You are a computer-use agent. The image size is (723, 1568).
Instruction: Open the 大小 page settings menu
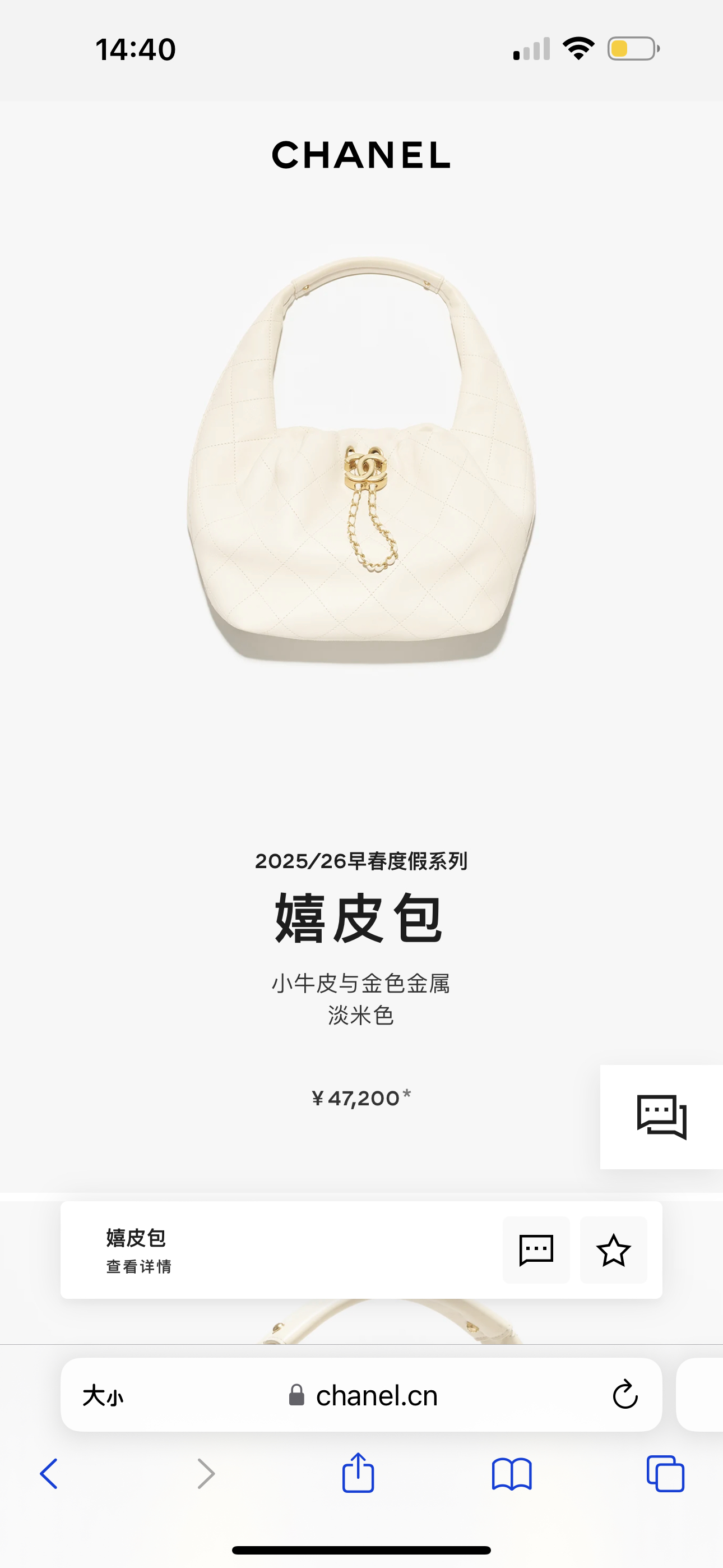[x=103, y=1395]
